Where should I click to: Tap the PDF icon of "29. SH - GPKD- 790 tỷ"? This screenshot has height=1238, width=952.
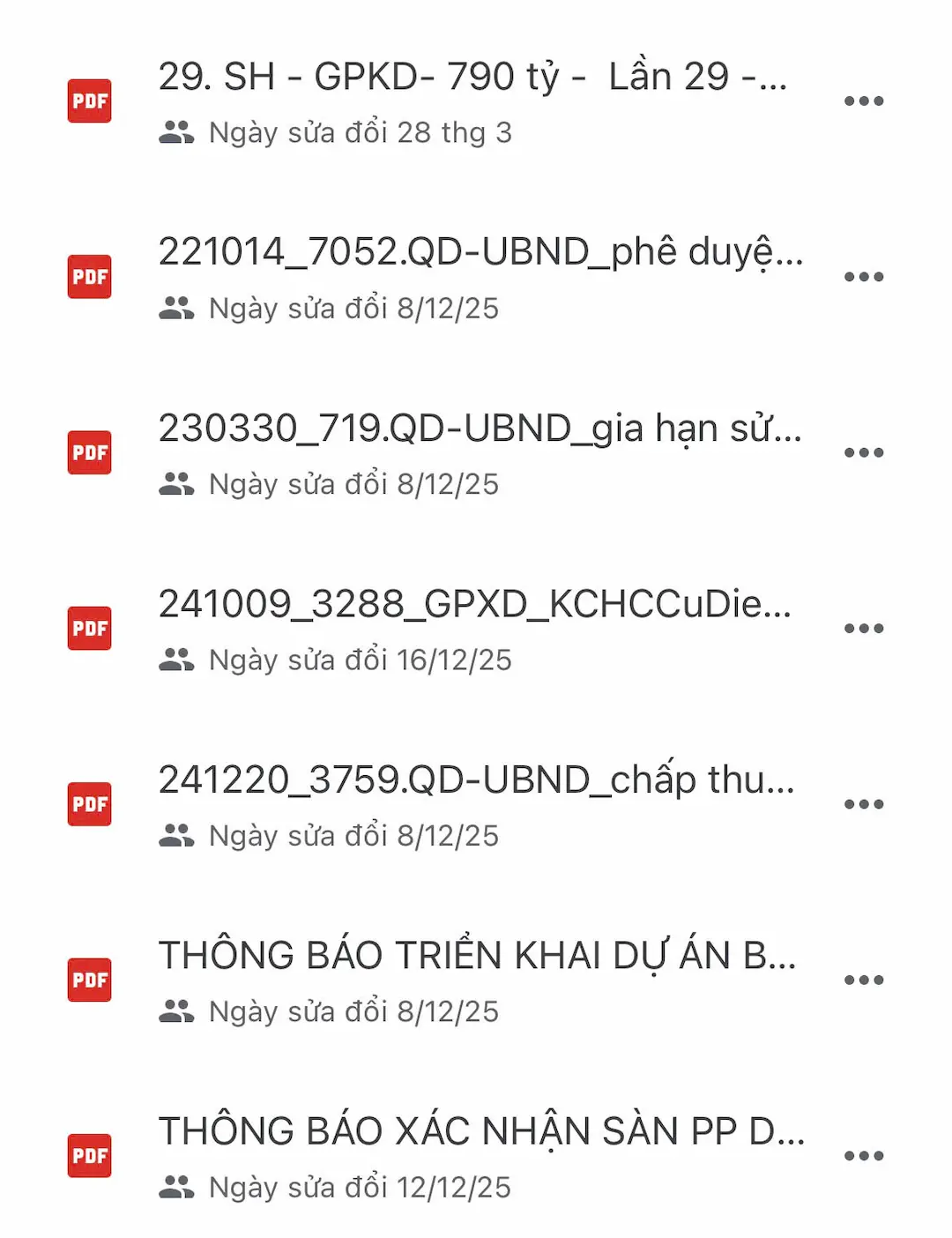(89, 101)
